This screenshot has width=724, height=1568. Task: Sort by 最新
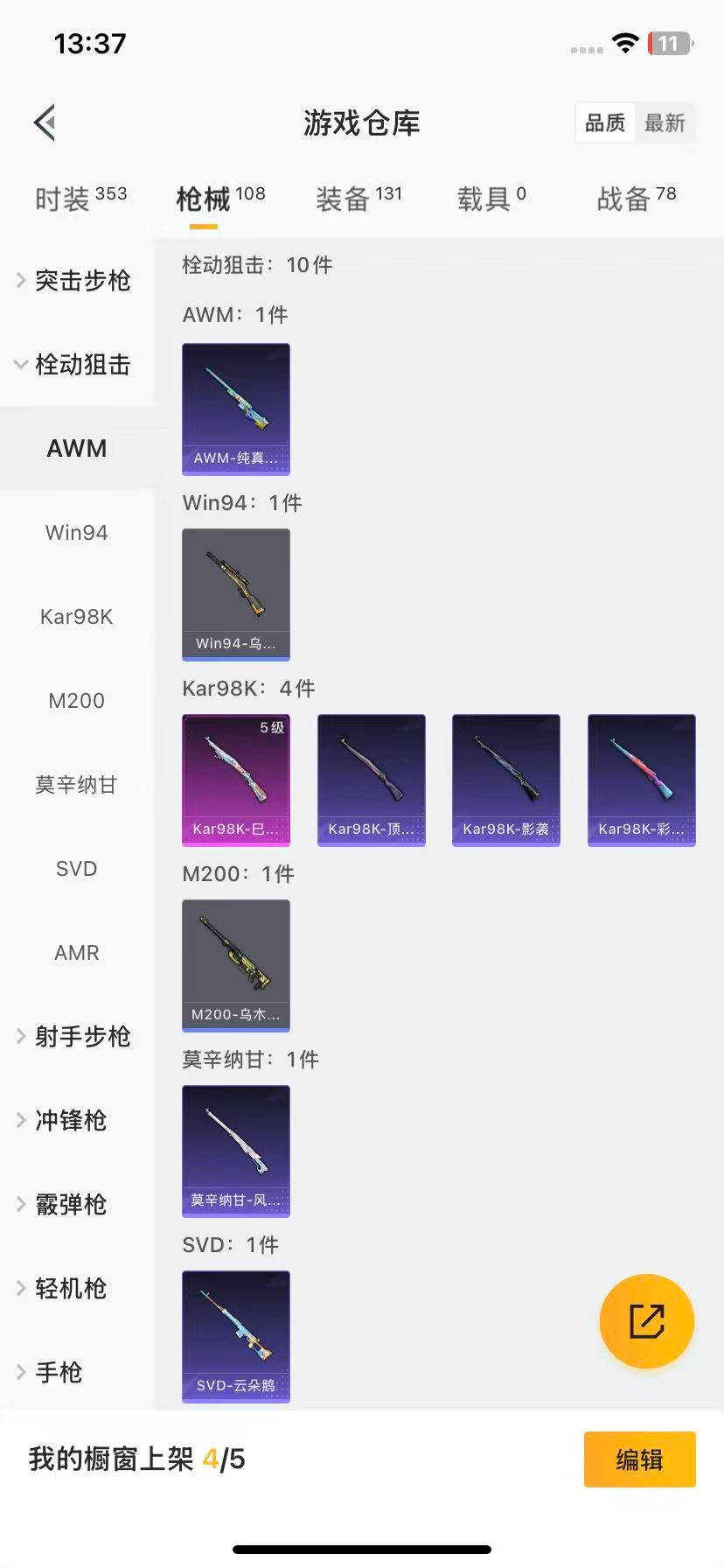click(665, 122)
